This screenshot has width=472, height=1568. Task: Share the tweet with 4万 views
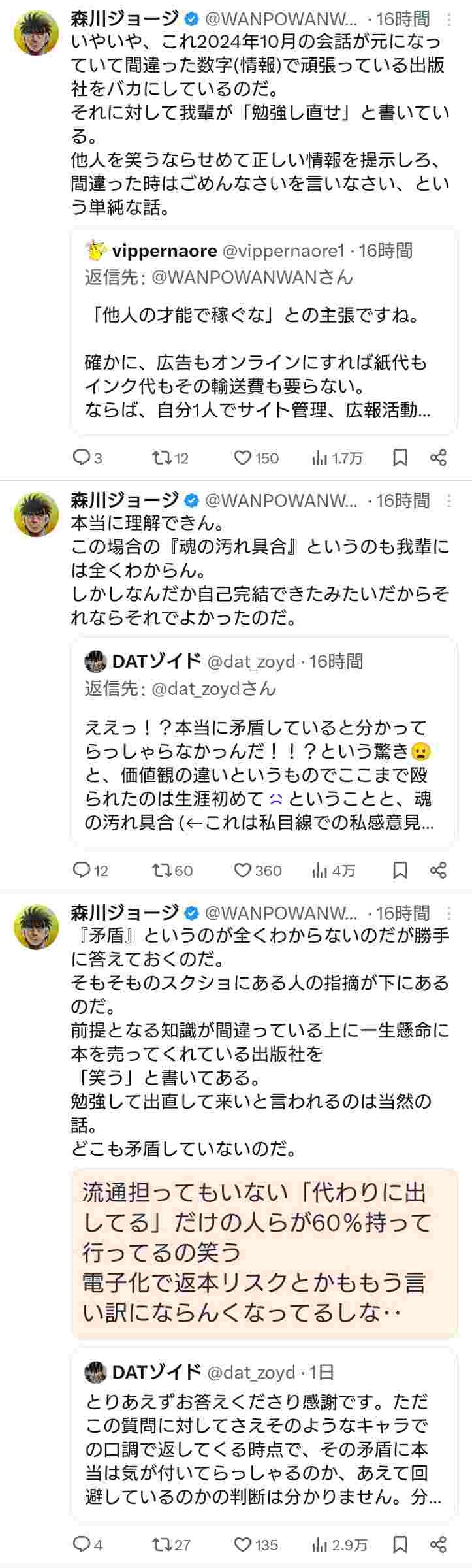(439, 870)
